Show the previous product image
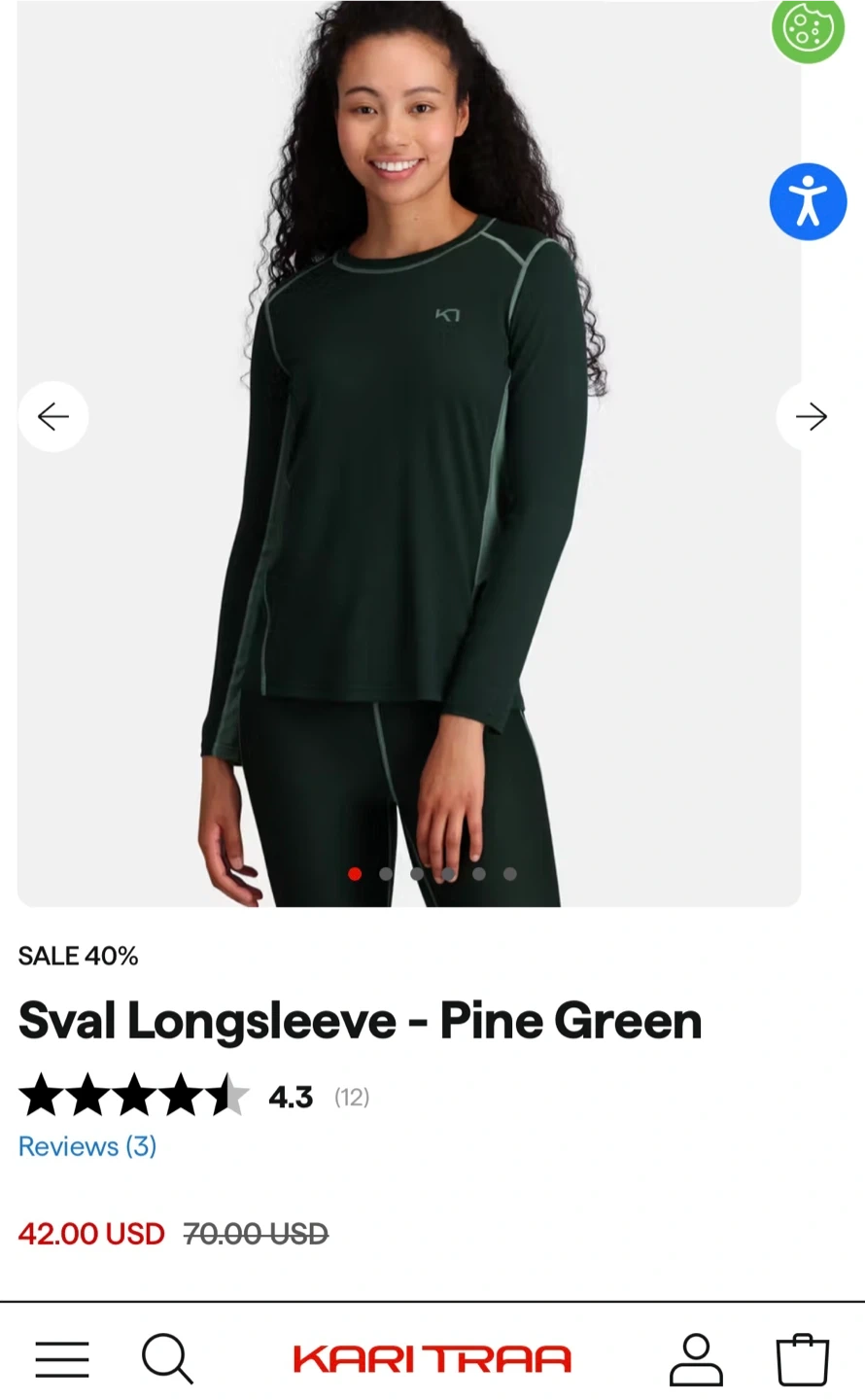This screenshot has height=1400, width=865. (x=53, y=417)
